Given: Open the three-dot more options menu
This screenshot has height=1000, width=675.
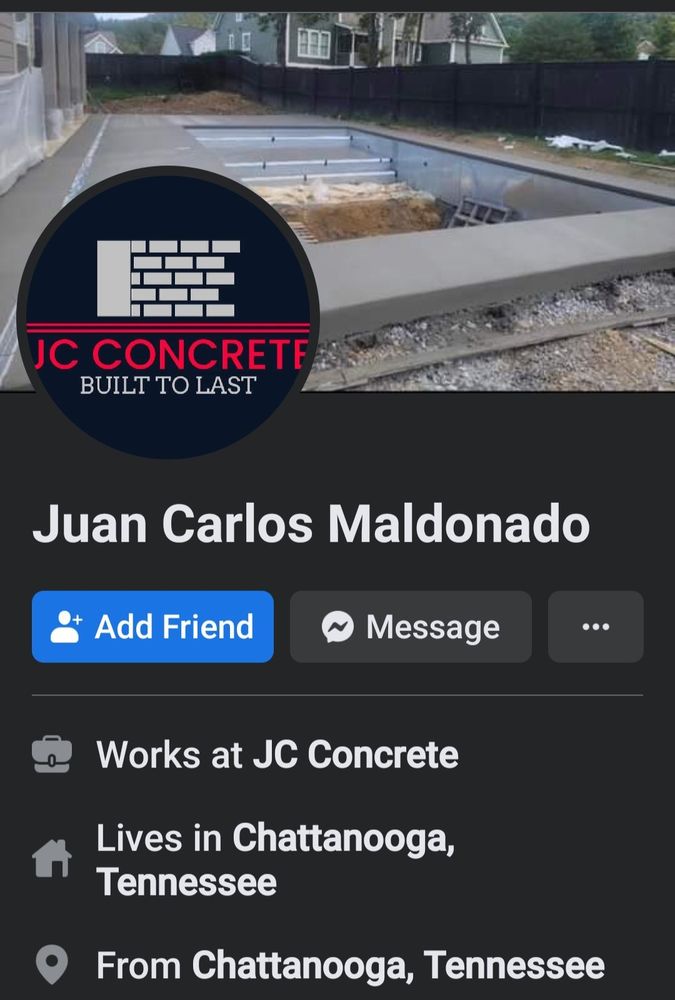Looking at the screenshot, I should pyautogui.click(x=595, y=627).
